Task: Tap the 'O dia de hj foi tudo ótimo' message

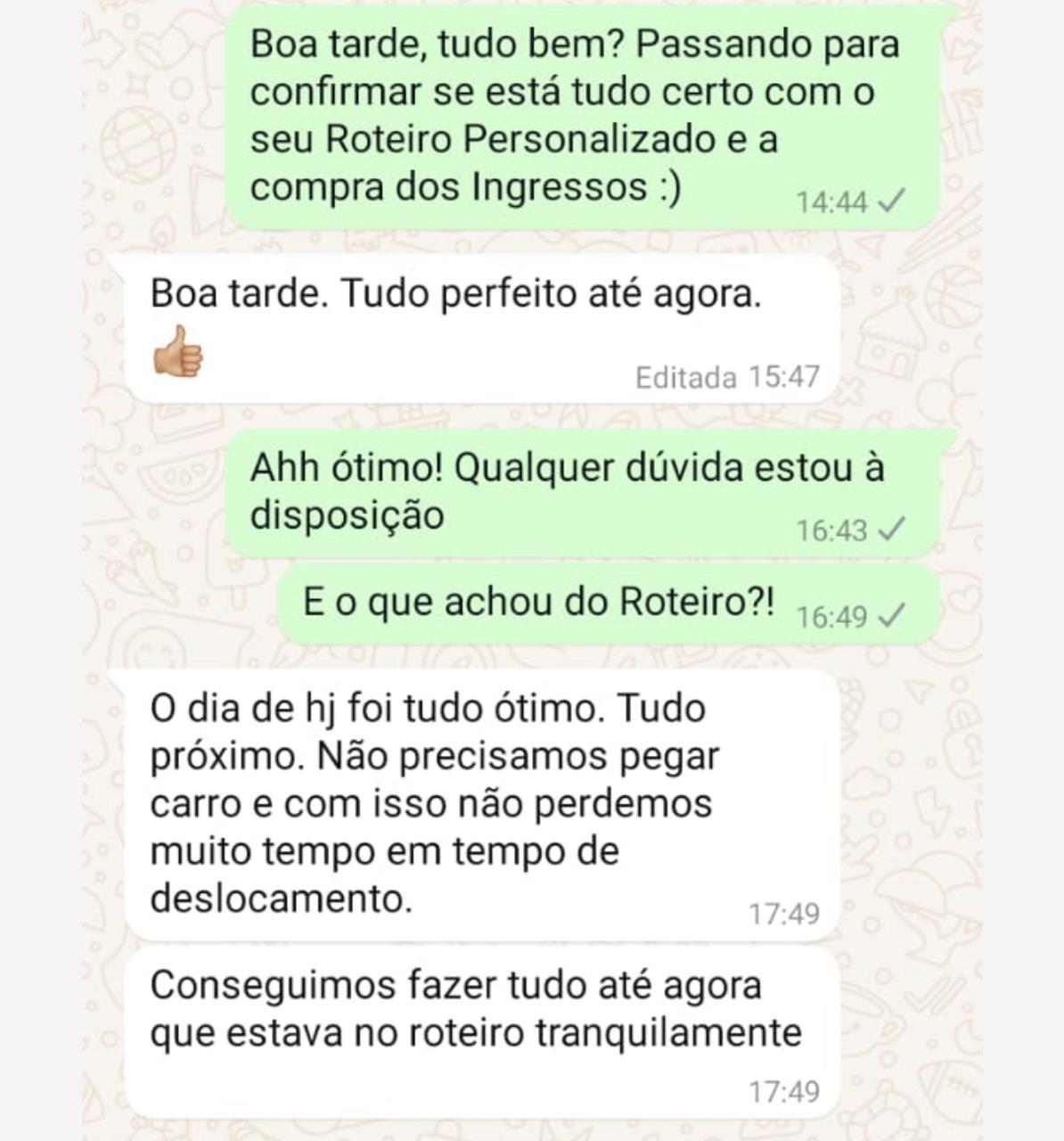Action: click(428, 802)
